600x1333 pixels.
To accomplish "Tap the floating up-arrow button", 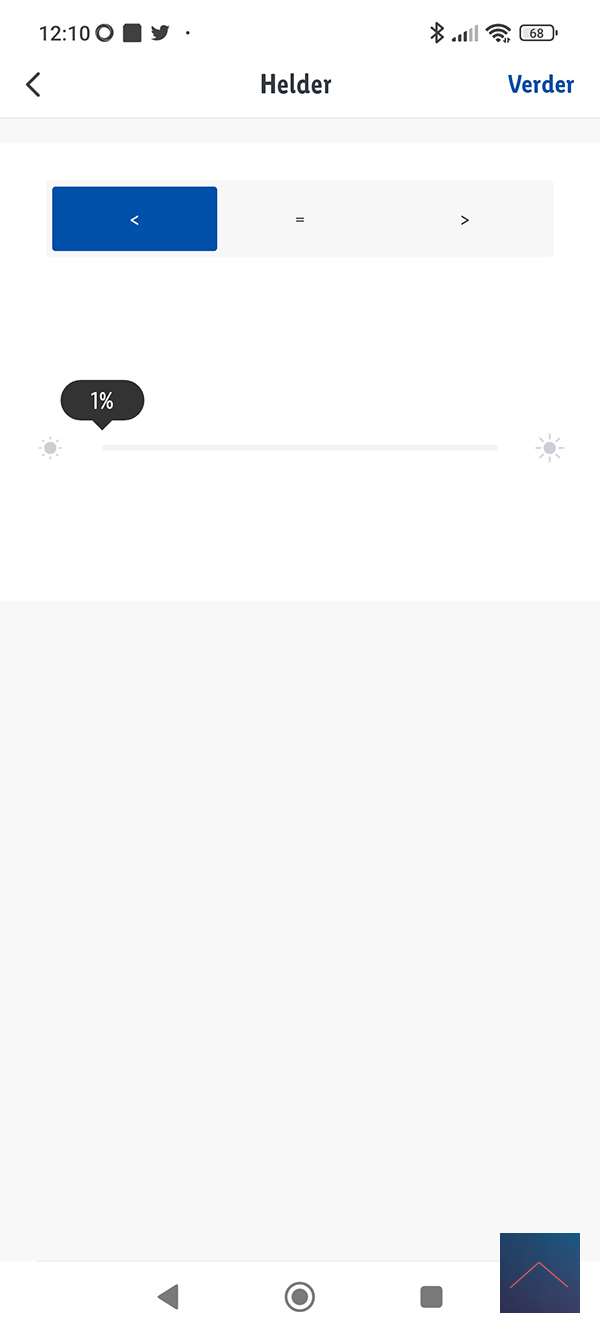I will 539,1273.
